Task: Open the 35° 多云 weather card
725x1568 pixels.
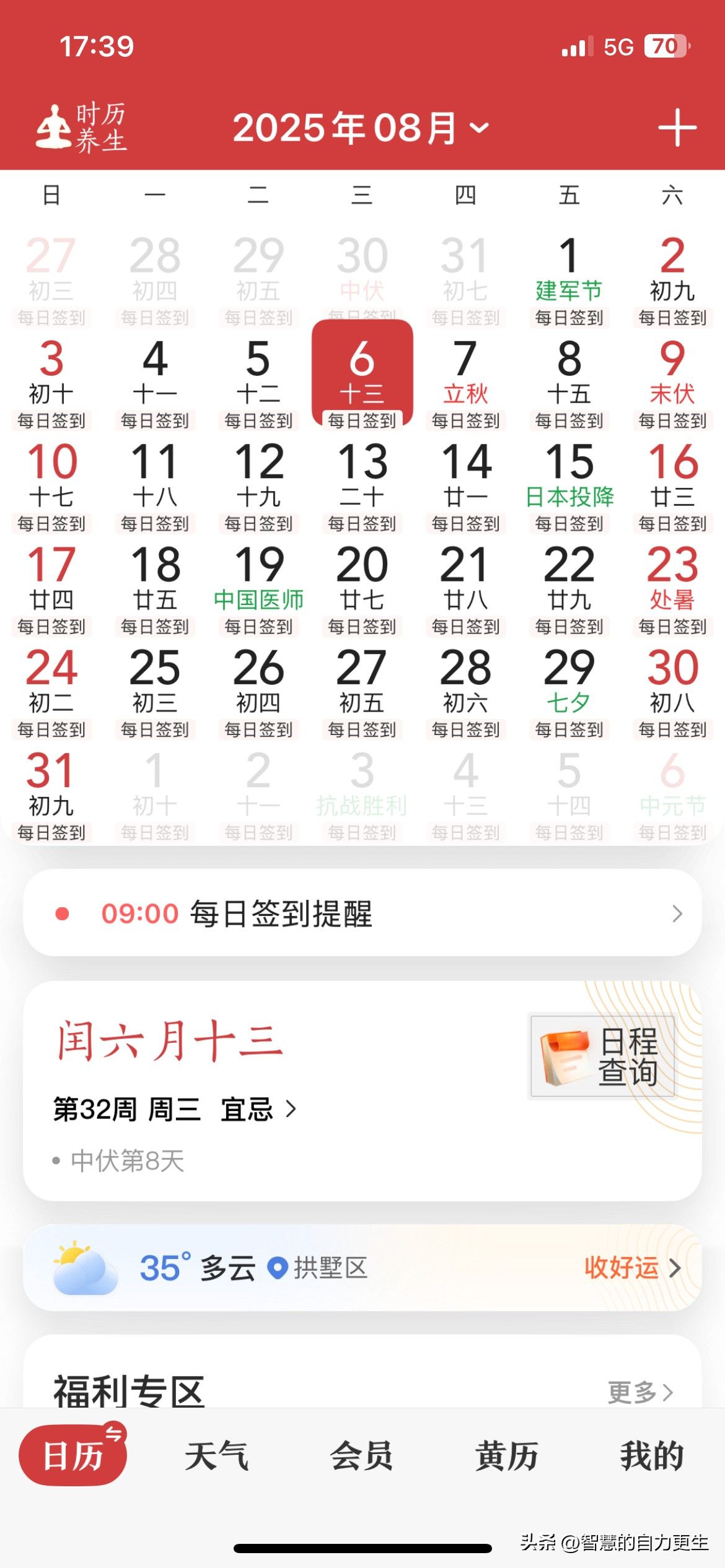Action: 248,1267
